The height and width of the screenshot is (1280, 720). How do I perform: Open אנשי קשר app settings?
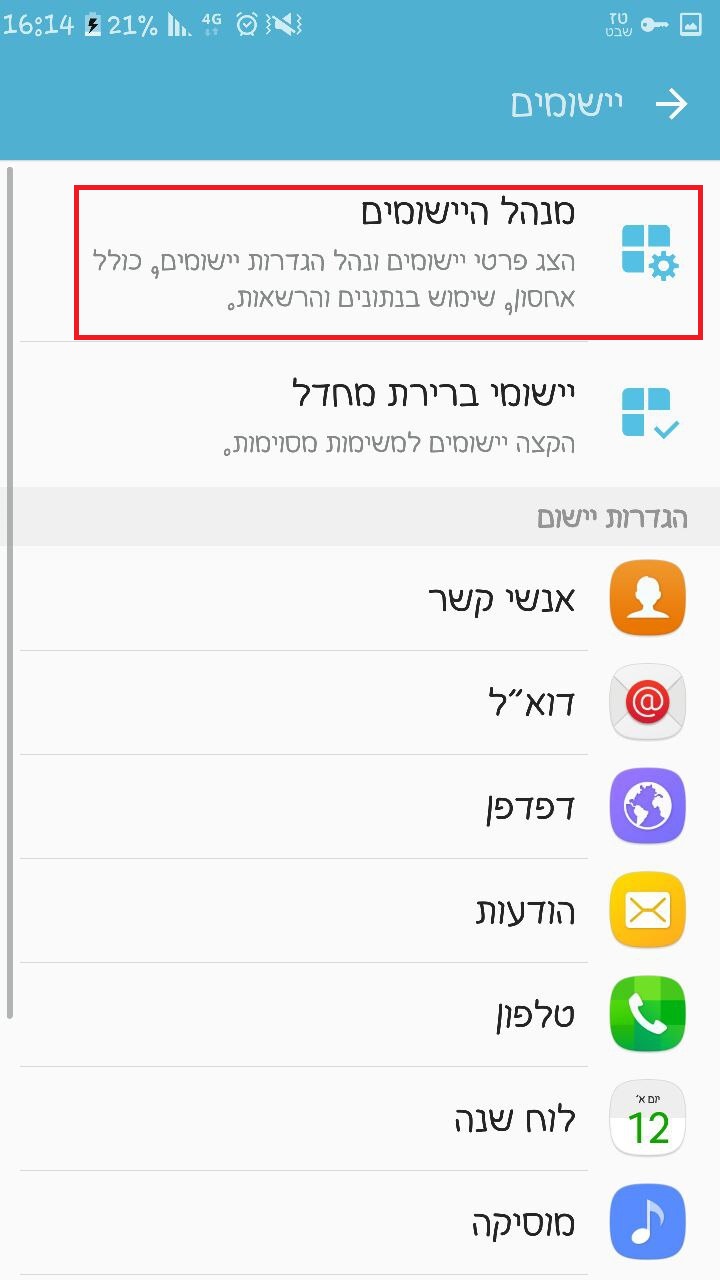click(360, 598)
